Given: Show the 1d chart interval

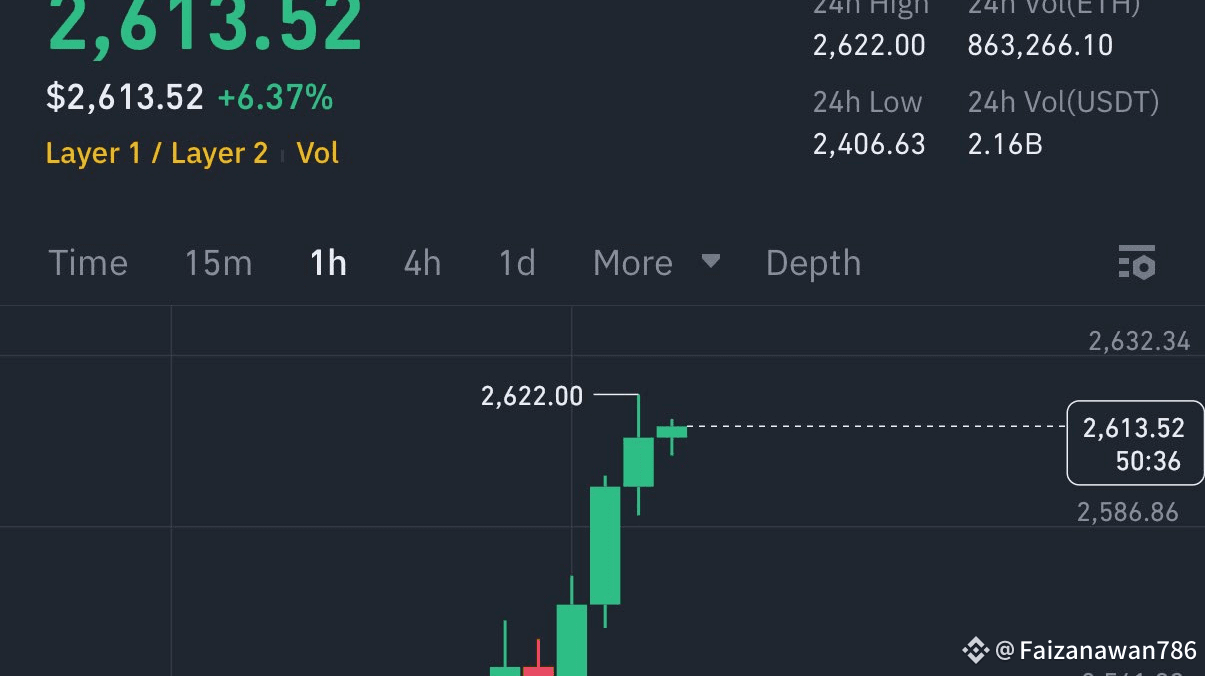Looking at the screenshot, I should tap(517, 263).
